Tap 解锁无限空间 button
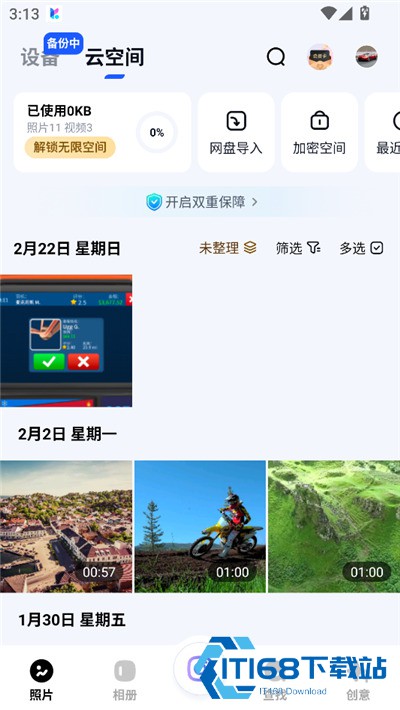The width and height of the screenshot is (400, 710). point(70,147)
